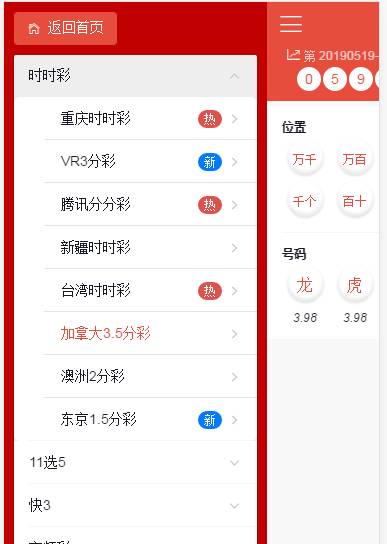Image resolution: width=387 pixels, height=544 pixels.
Task: Select VR3分彩
Action: click(x=150, y=162)
